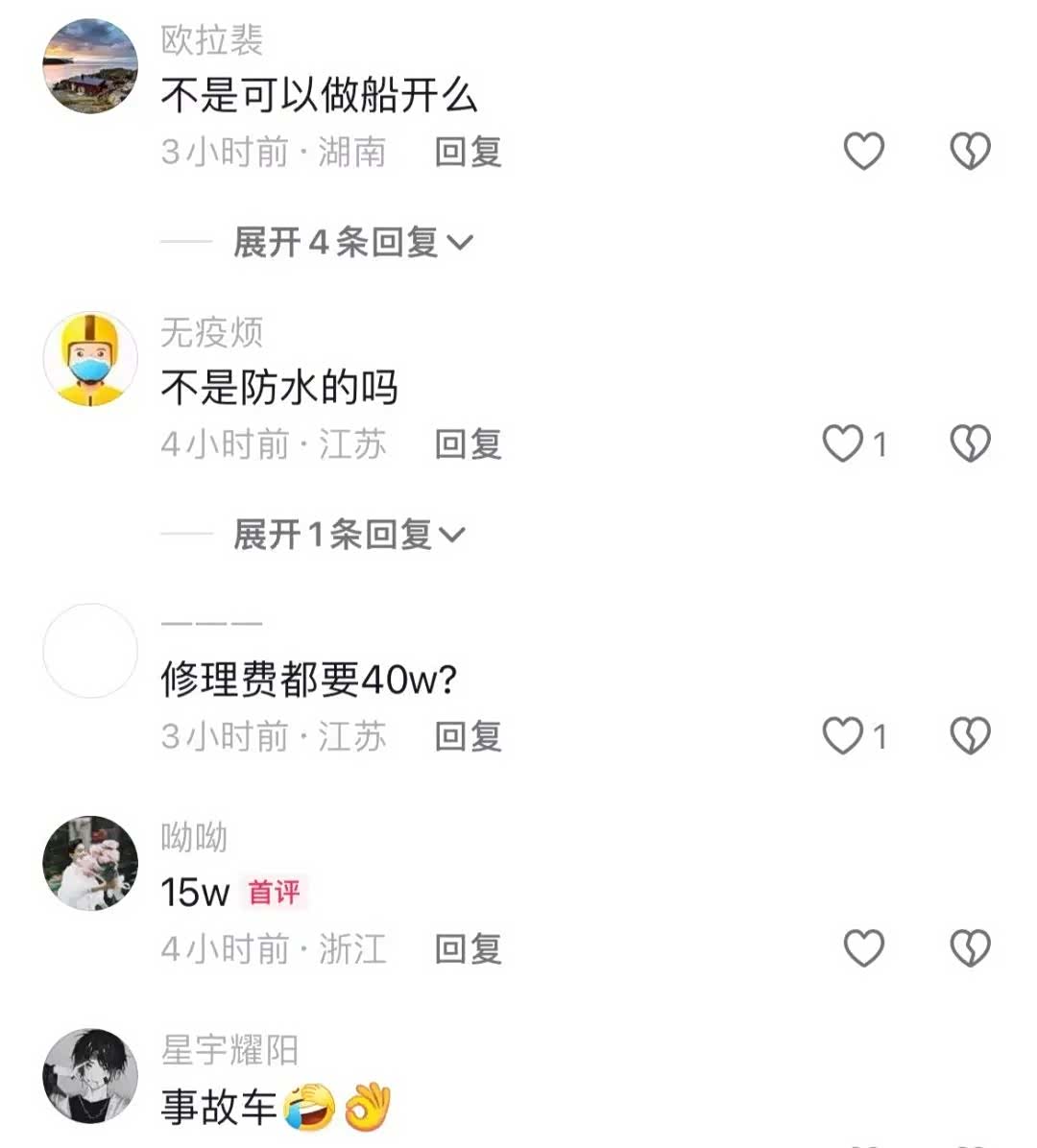Dislike 欧拉裴's comment
Viewport: 1037px width, 1148px height.
[970, 152]
